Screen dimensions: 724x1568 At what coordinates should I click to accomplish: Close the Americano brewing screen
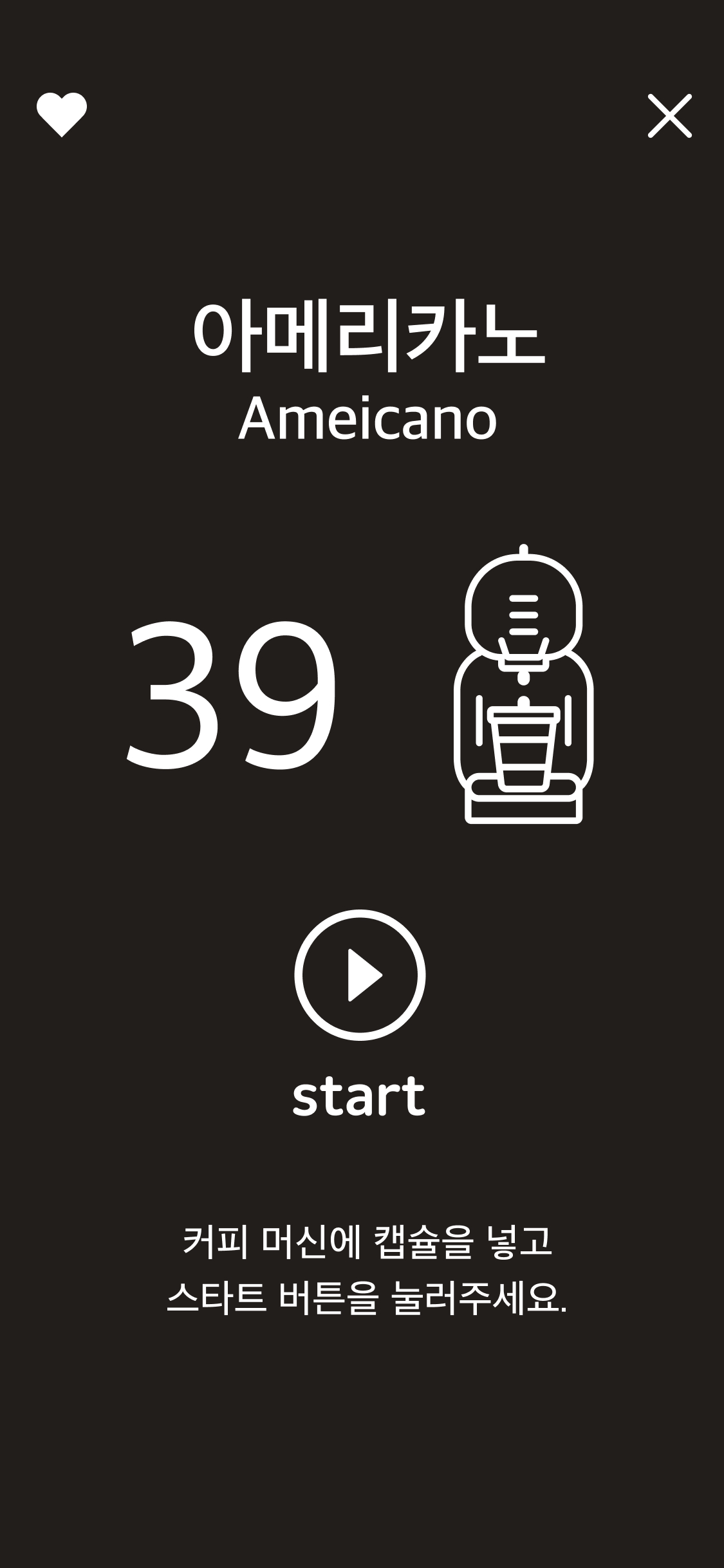[x=669, y=116]
